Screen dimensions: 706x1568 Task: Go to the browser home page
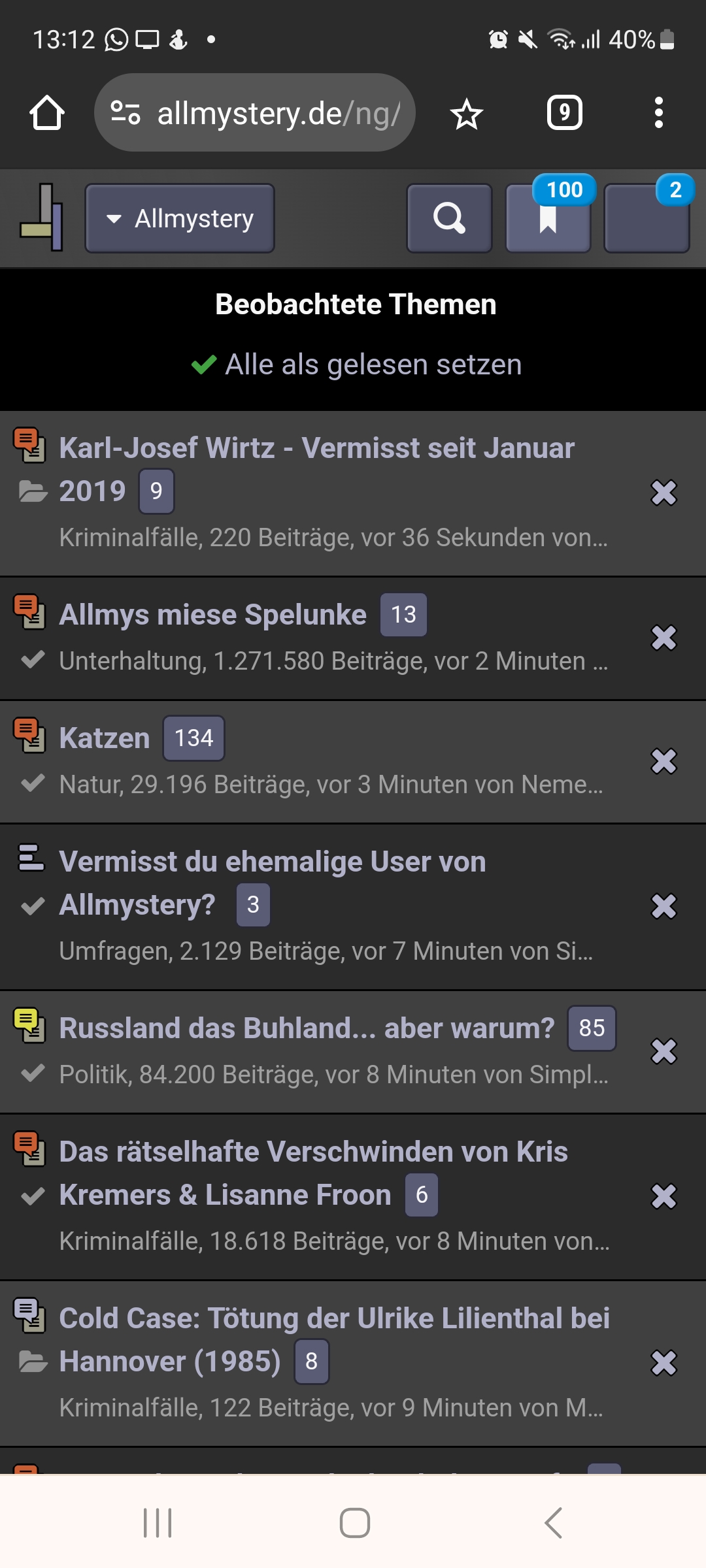[47, 112]
